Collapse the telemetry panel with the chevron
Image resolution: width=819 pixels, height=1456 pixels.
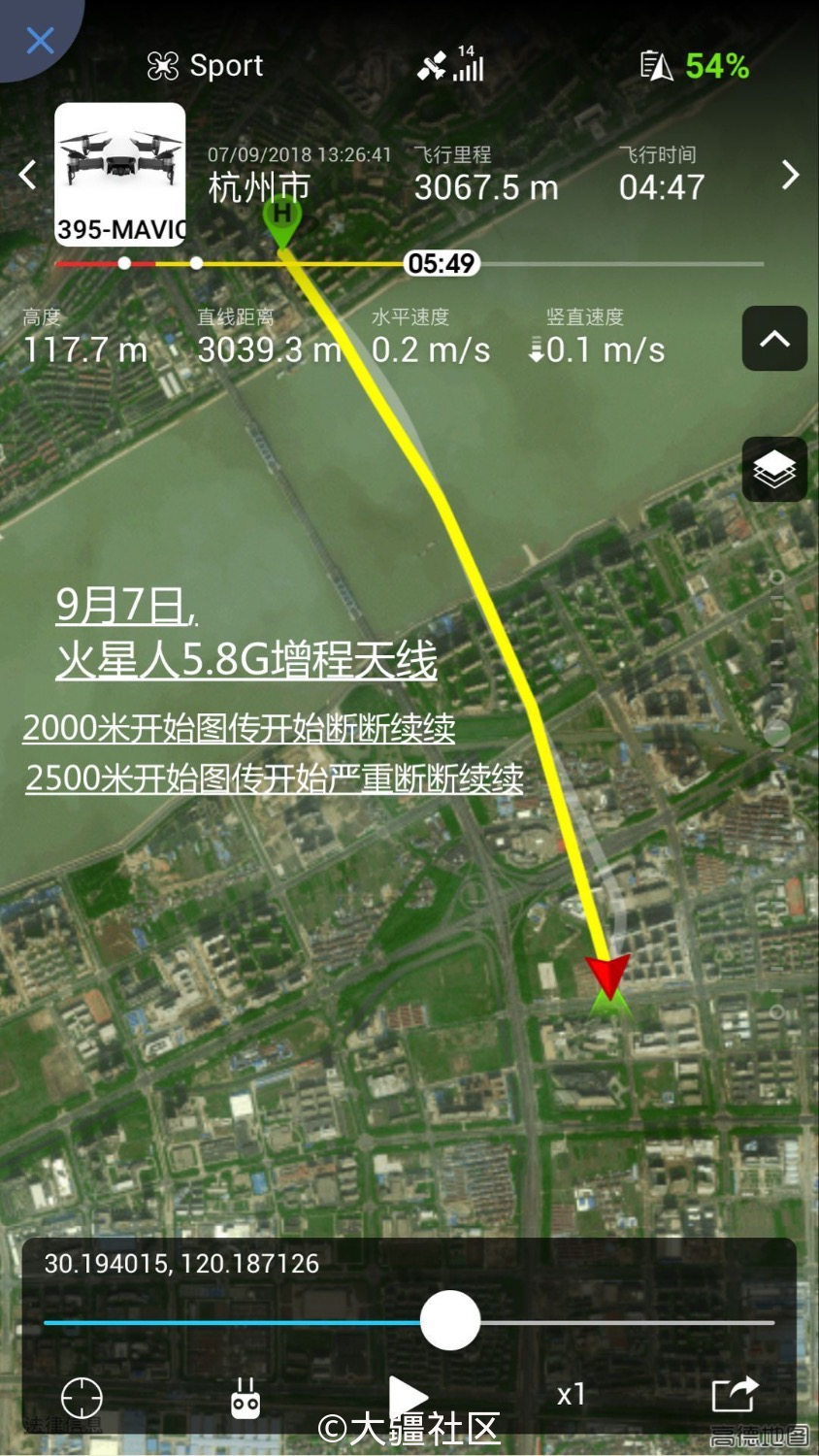773,339
